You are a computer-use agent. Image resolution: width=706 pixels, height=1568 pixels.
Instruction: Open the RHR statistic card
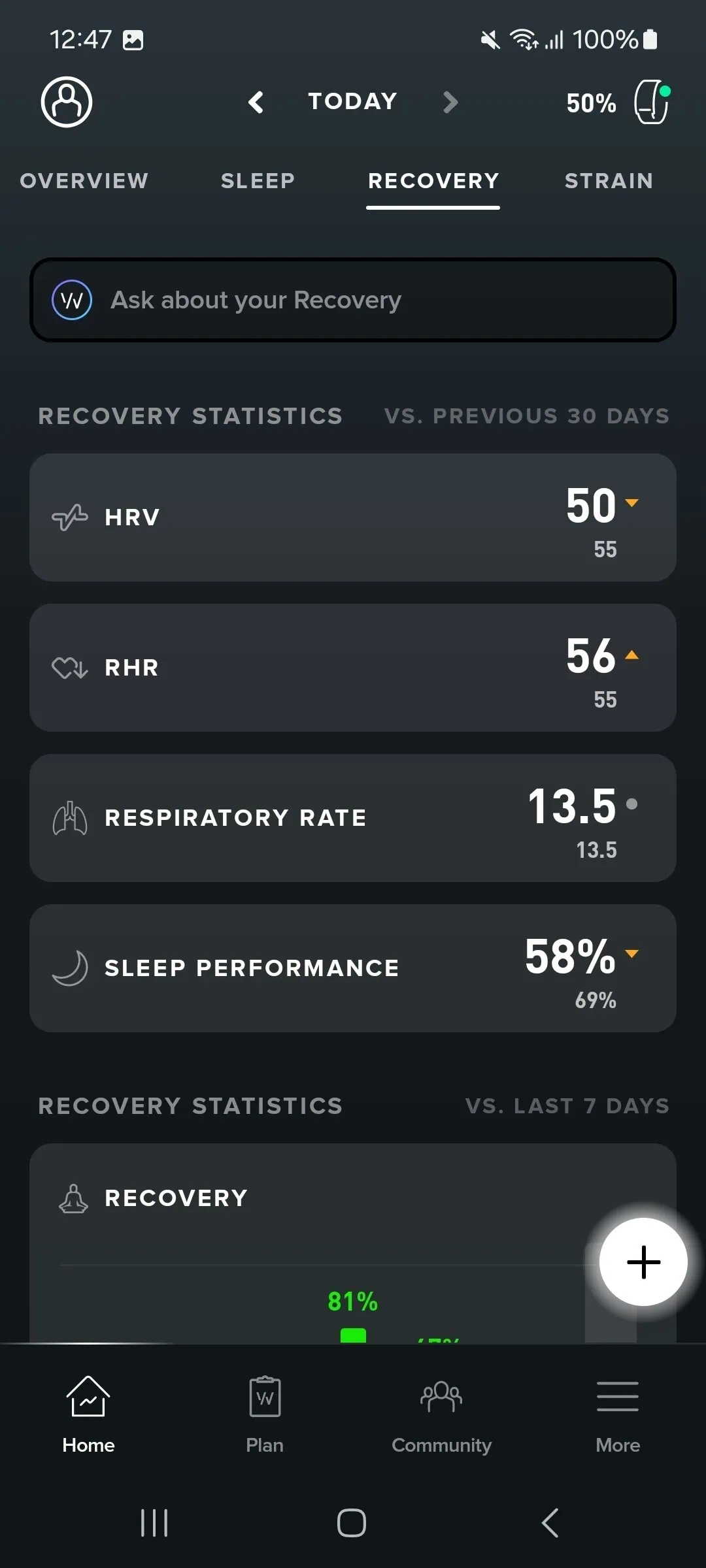point(353,668)
